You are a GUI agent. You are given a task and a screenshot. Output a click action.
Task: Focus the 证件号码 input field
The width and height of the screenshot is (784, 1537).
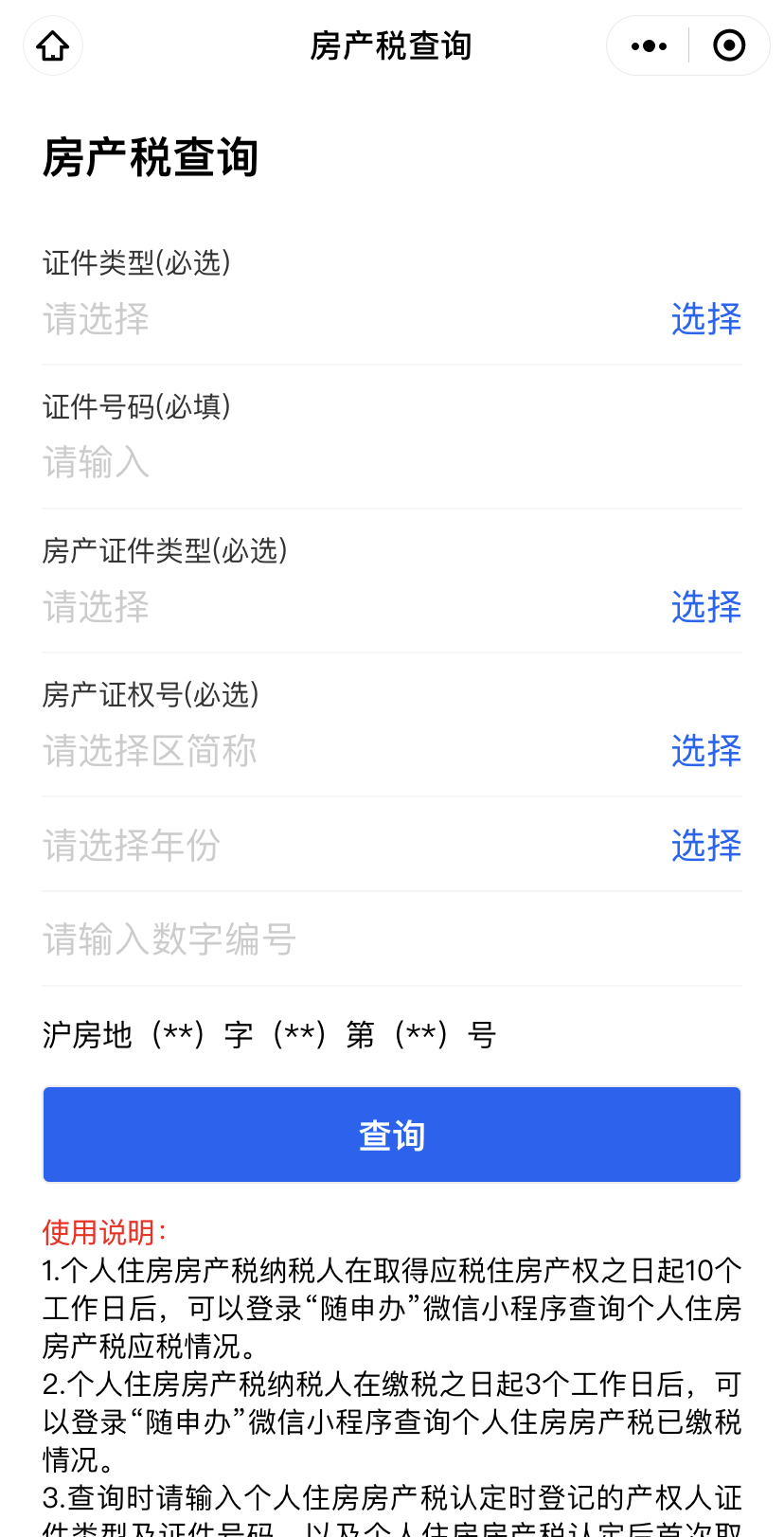[392, 463]
